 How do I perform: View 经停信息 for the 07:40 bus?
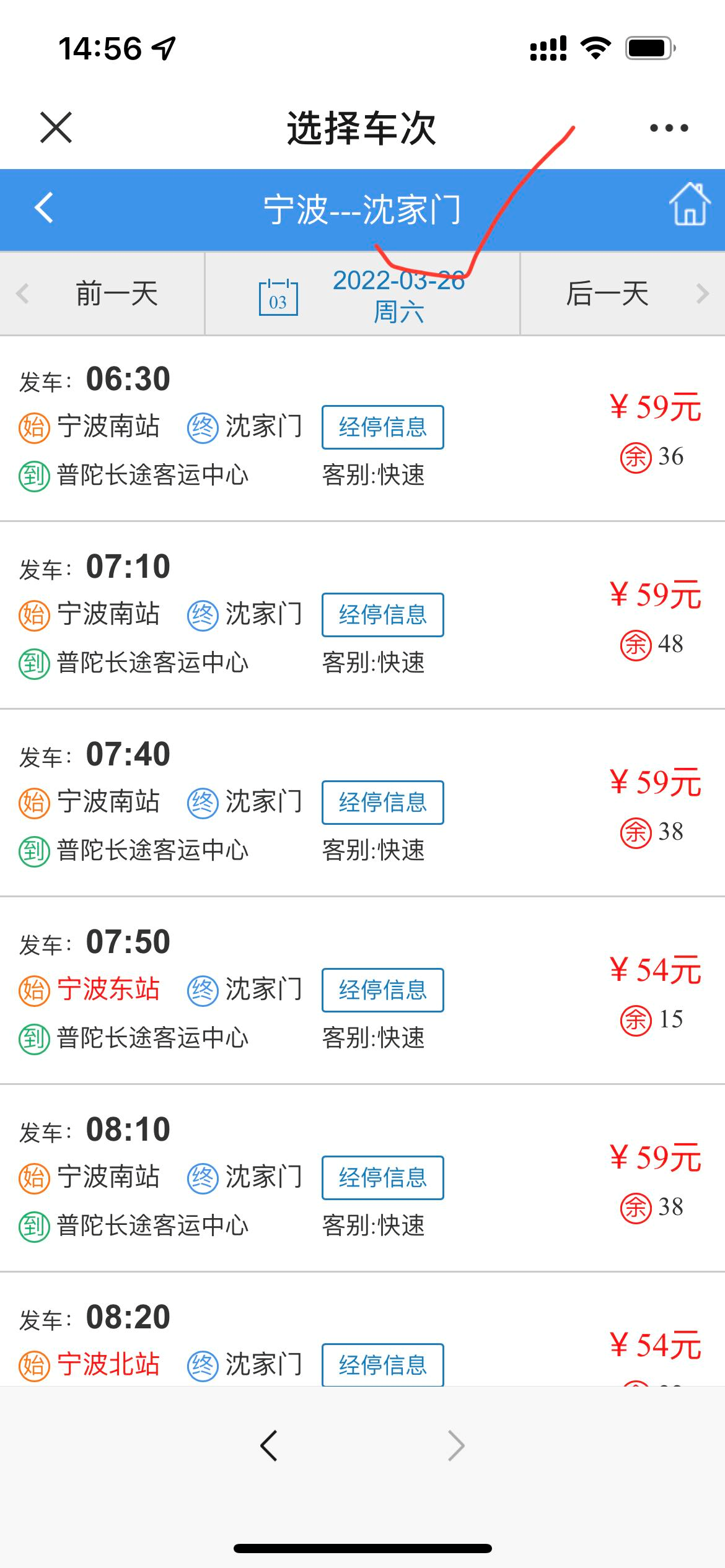pos(382,803)
